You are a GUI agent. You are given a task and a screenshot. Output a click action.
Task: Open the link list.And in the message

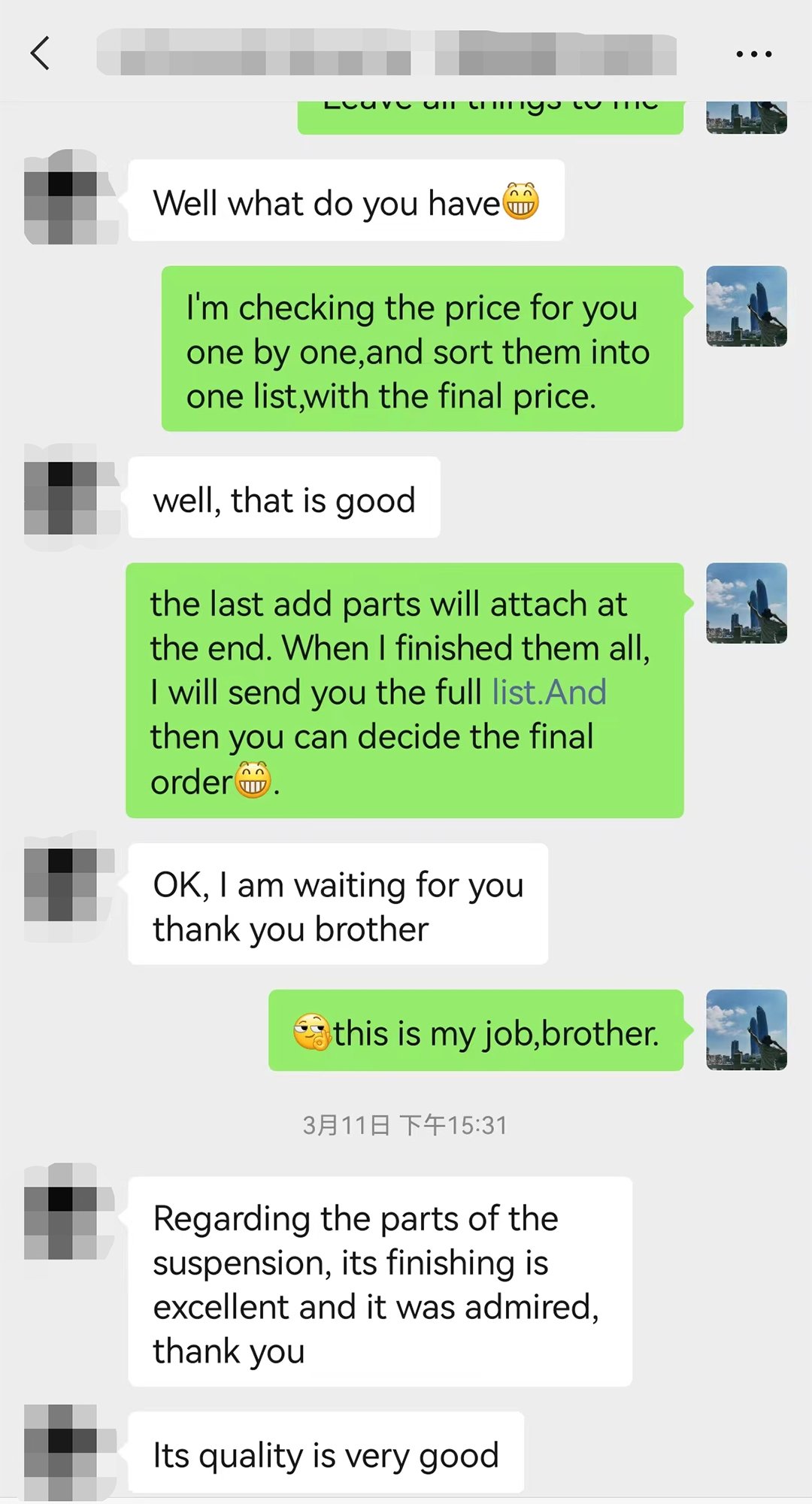[549, 692]
